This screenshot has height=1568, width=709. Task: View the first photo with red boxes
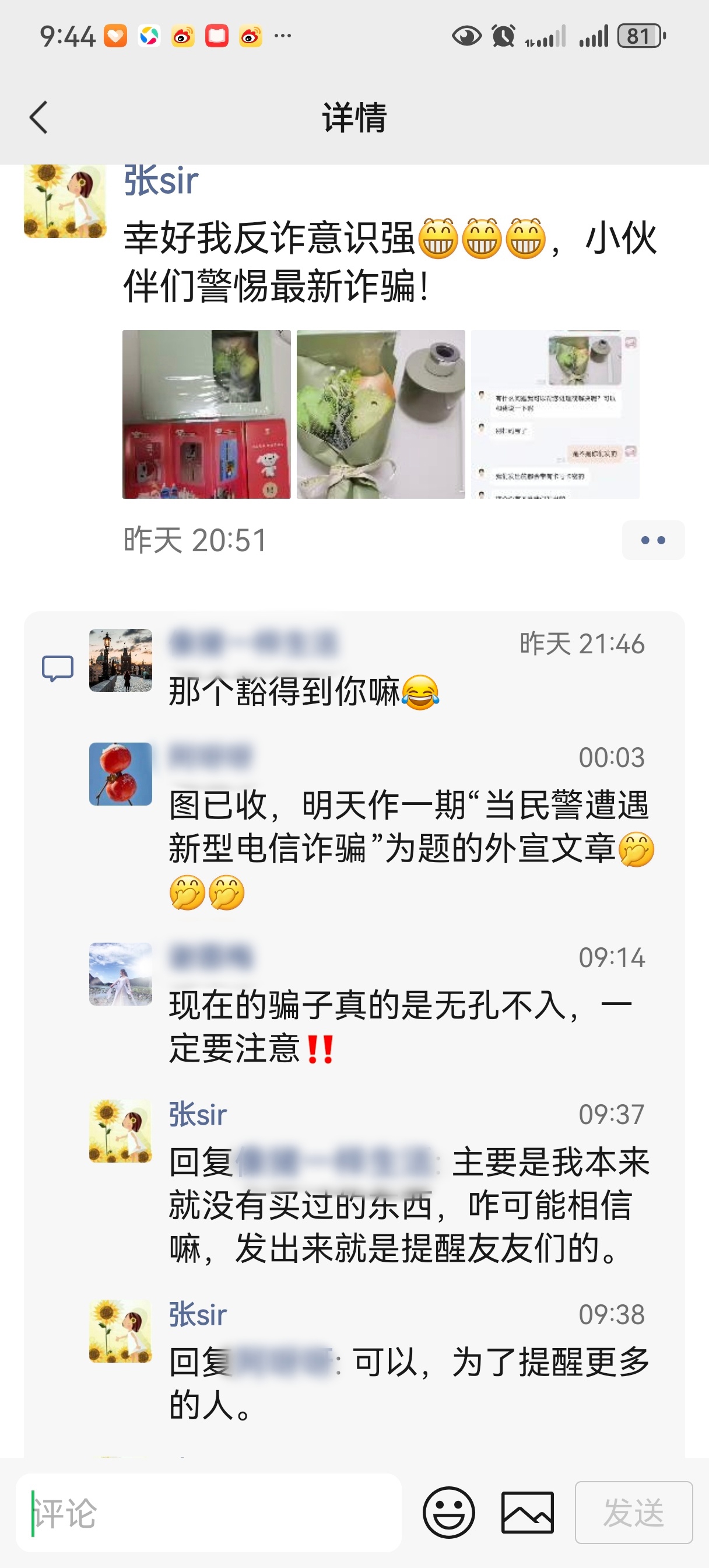pos(206,415)
